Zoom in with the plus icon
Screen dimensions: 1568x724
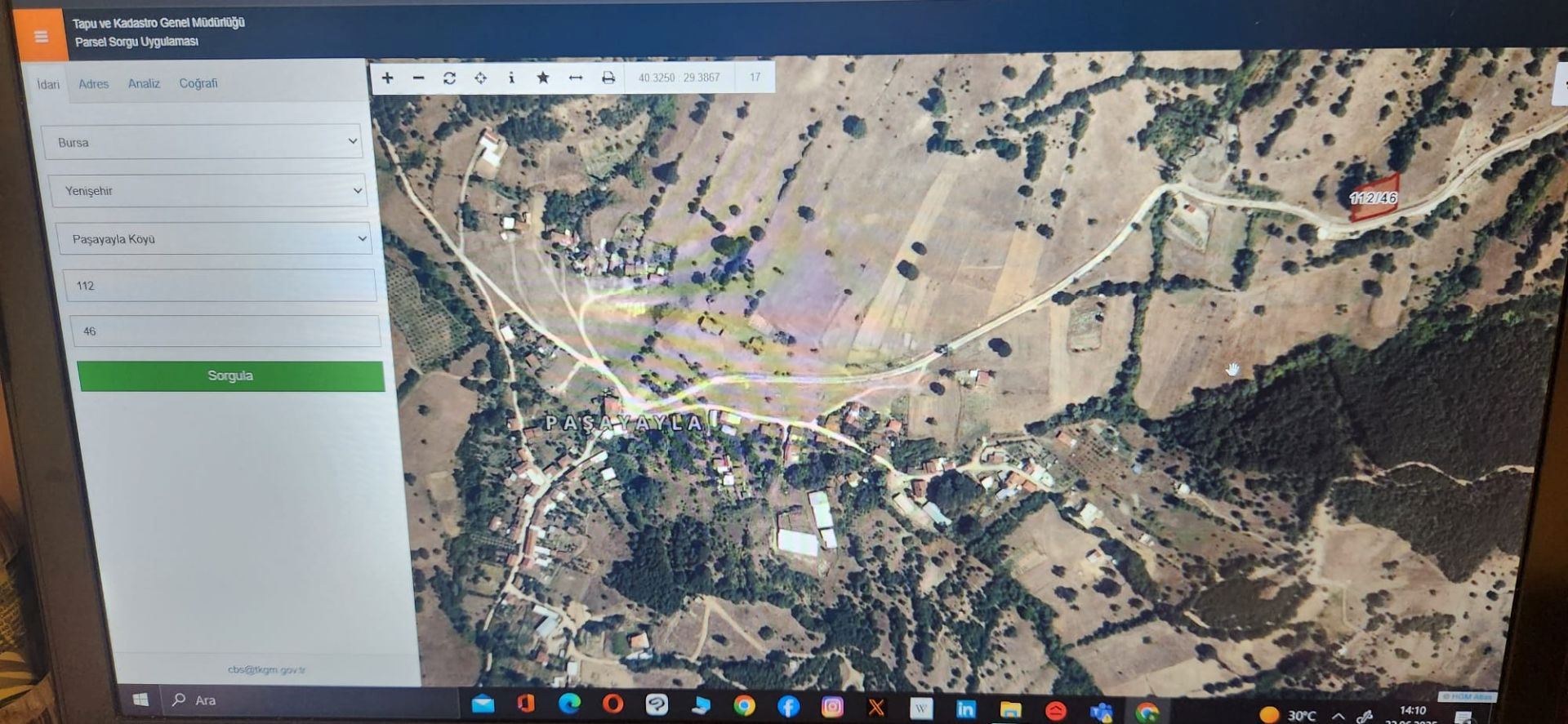coord(388,78)
